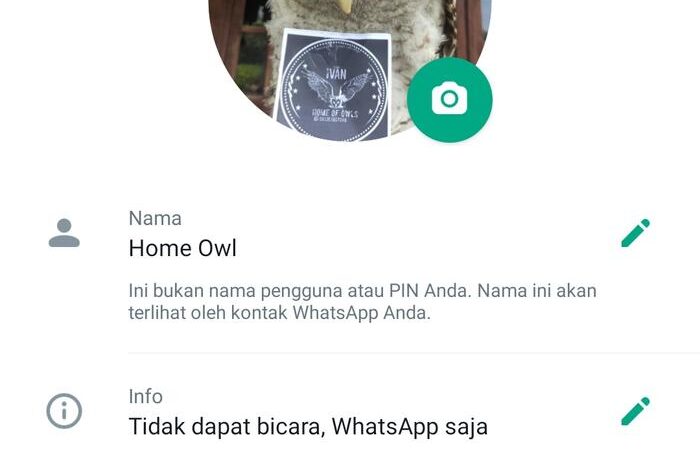Edit the Info status text

[x=635, y=411]
